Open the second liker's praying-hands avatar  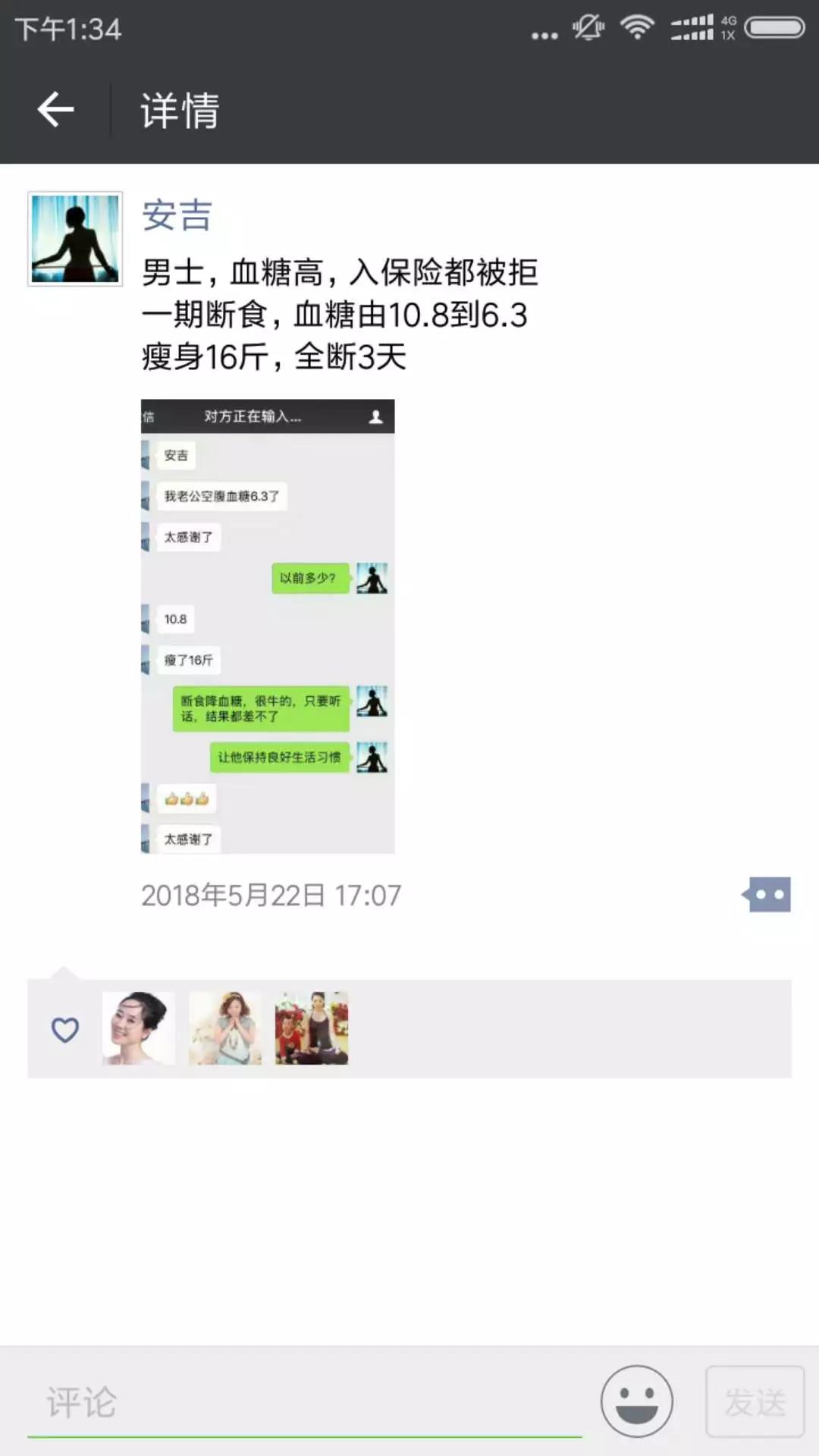click(x=225, y=1028)
